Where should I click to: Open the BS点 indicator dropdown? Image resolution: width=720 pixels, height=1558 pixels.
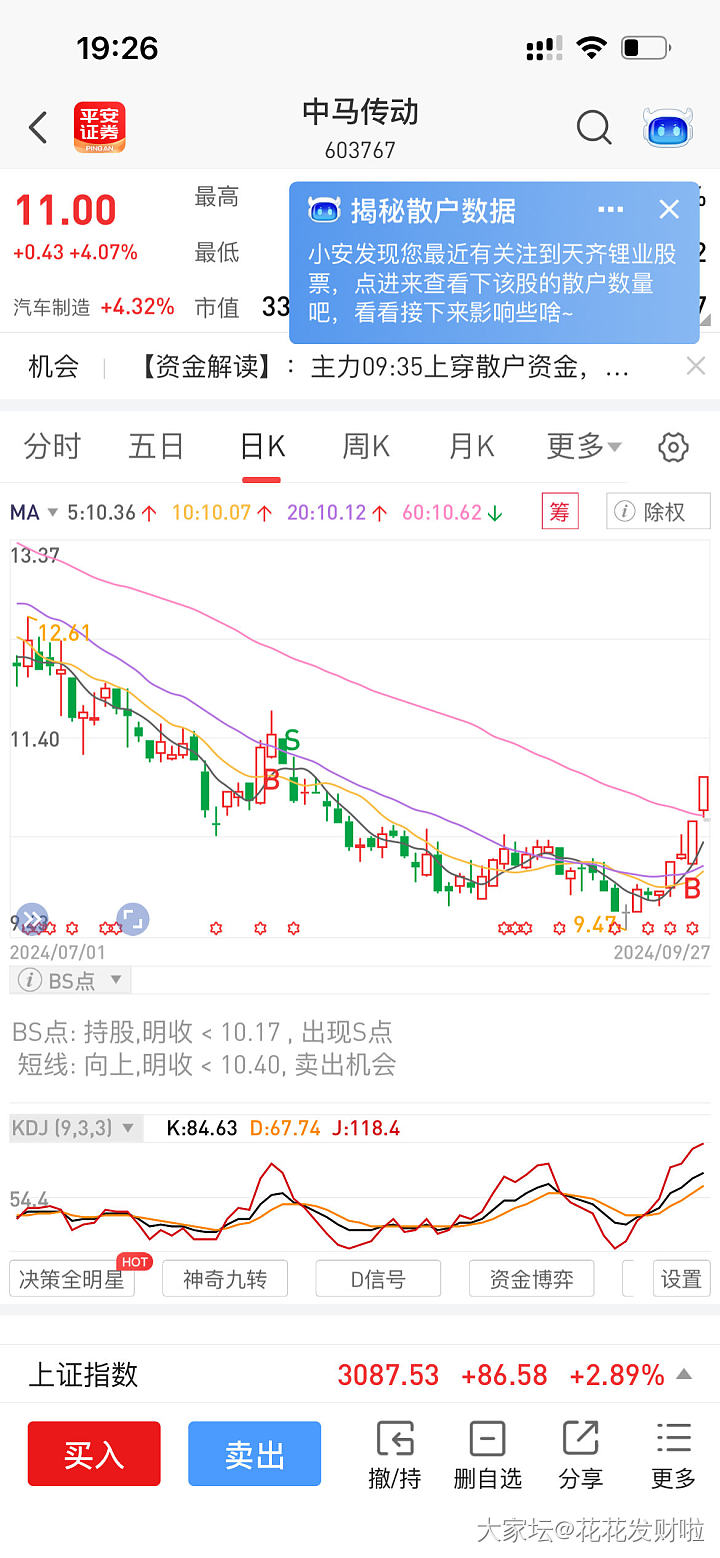point(70,980)
